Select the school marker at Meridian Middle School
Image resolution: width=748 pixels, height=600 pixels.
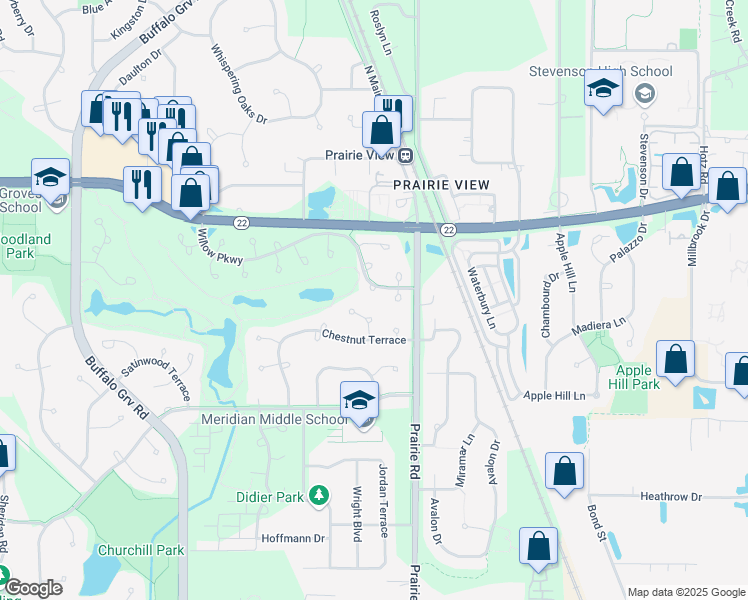coord(359,402)
